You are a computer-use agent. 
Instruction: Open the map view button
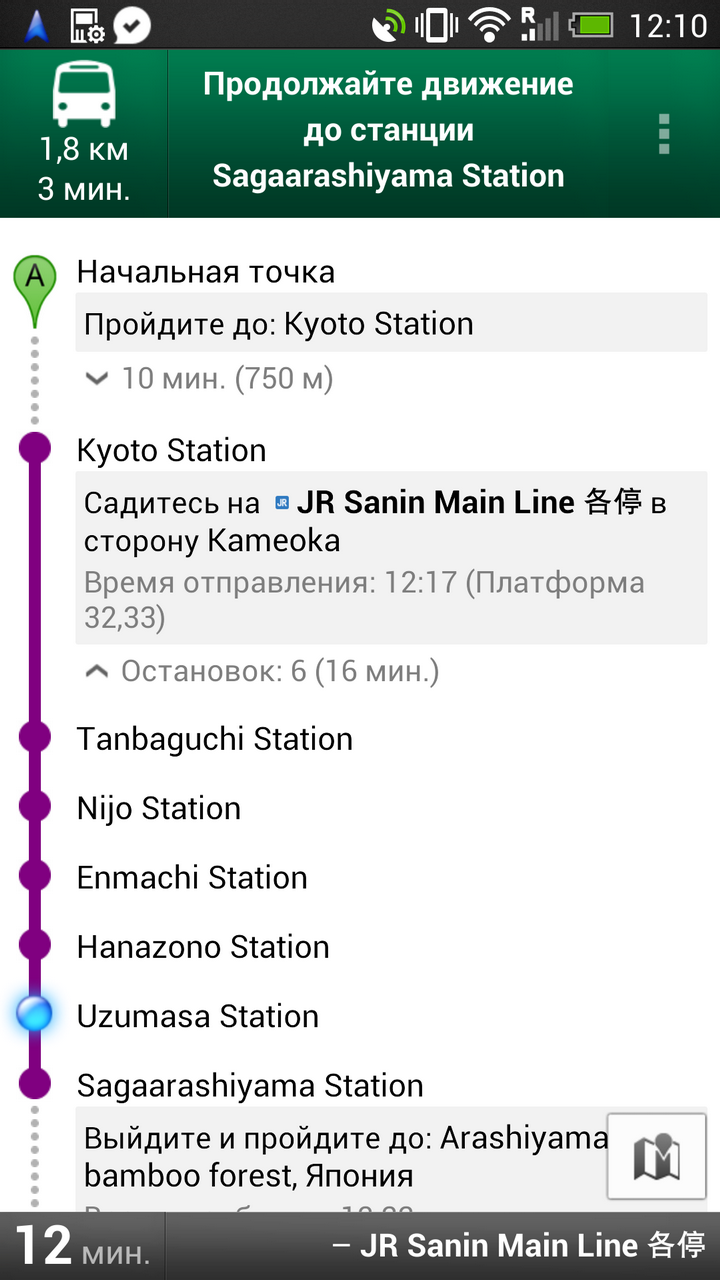coord(657,1155)
